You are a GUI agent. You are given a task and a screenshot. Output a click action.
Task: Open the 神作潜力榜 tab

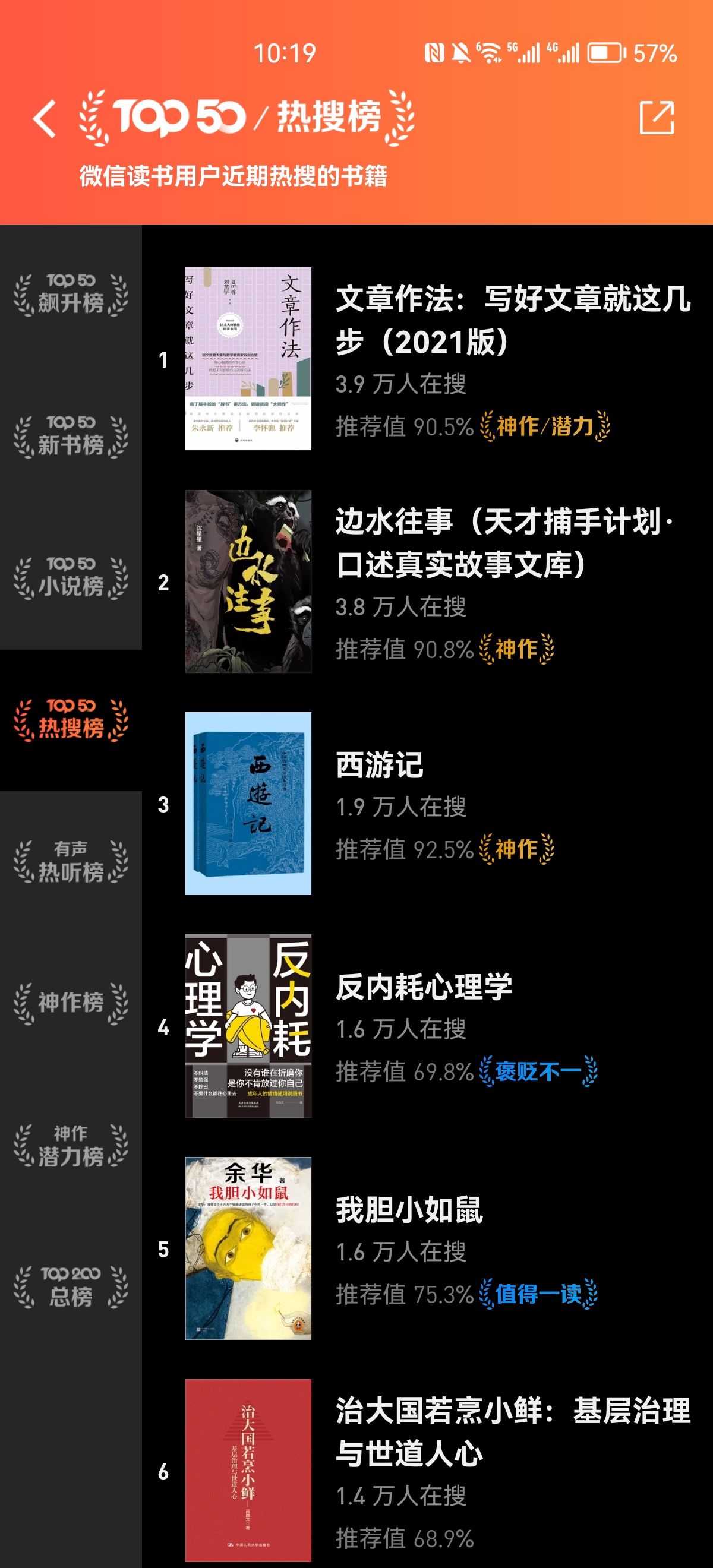click(71, 1146)
